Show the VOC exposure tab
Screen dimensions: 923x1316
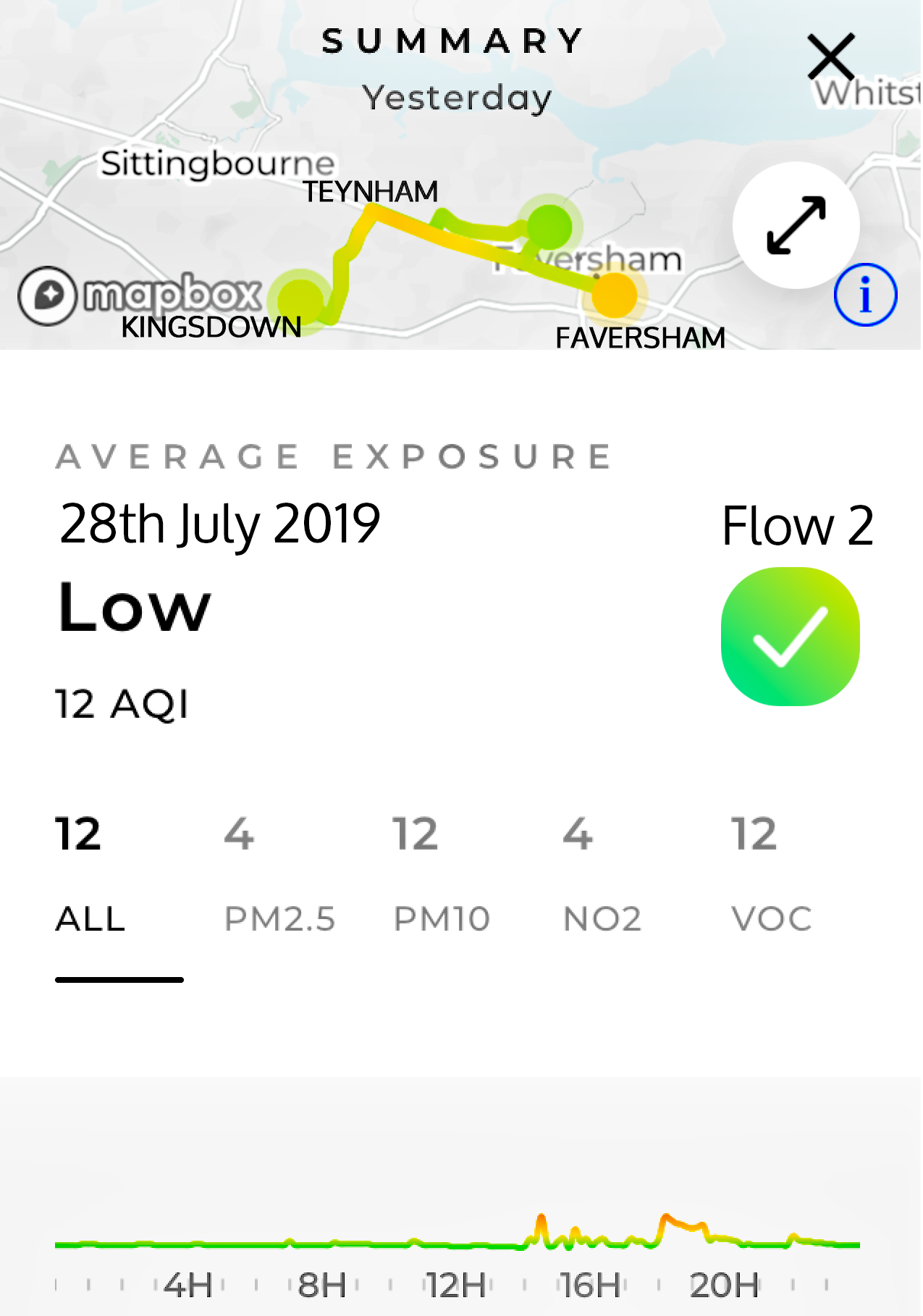[771, 874]
